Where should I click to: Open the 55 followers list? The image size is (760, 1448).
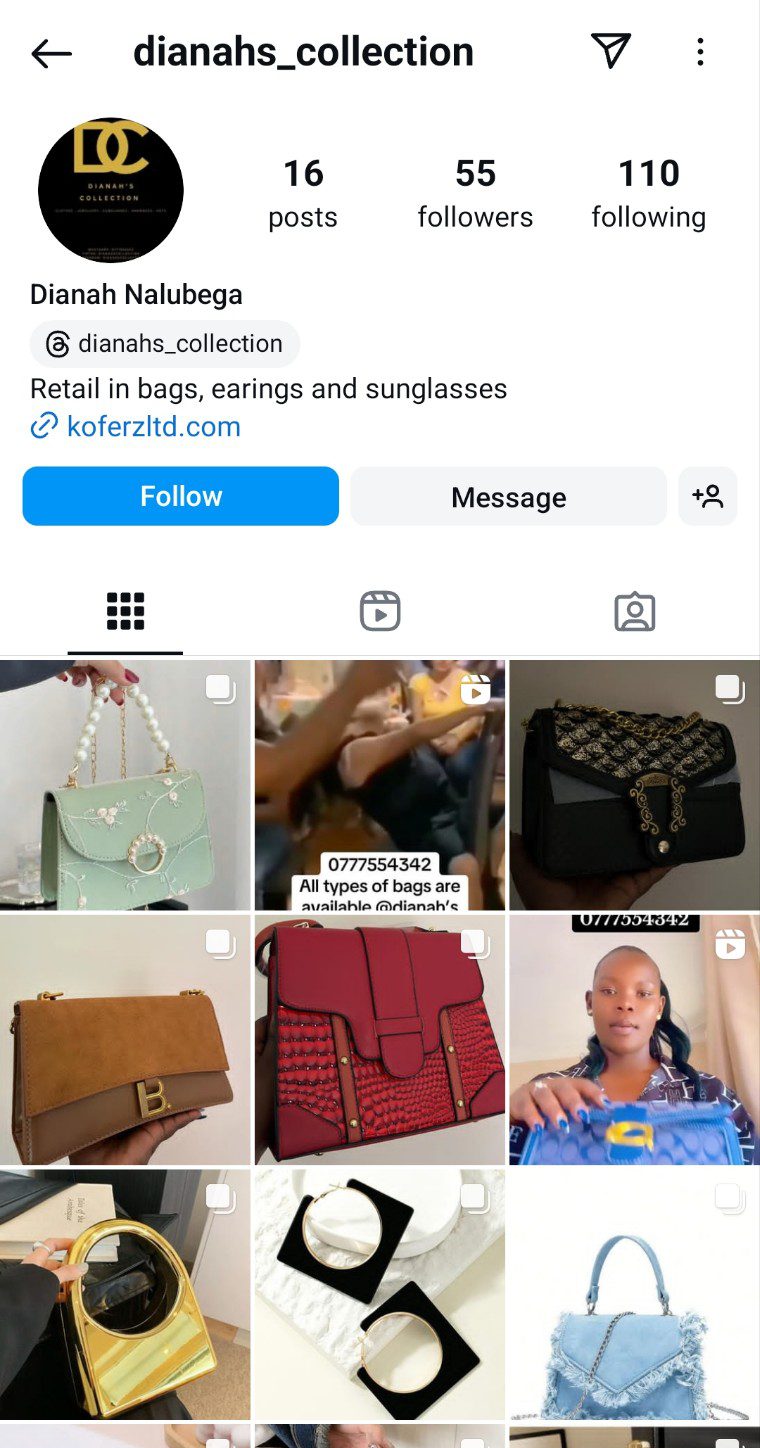[x=475, y=193]
